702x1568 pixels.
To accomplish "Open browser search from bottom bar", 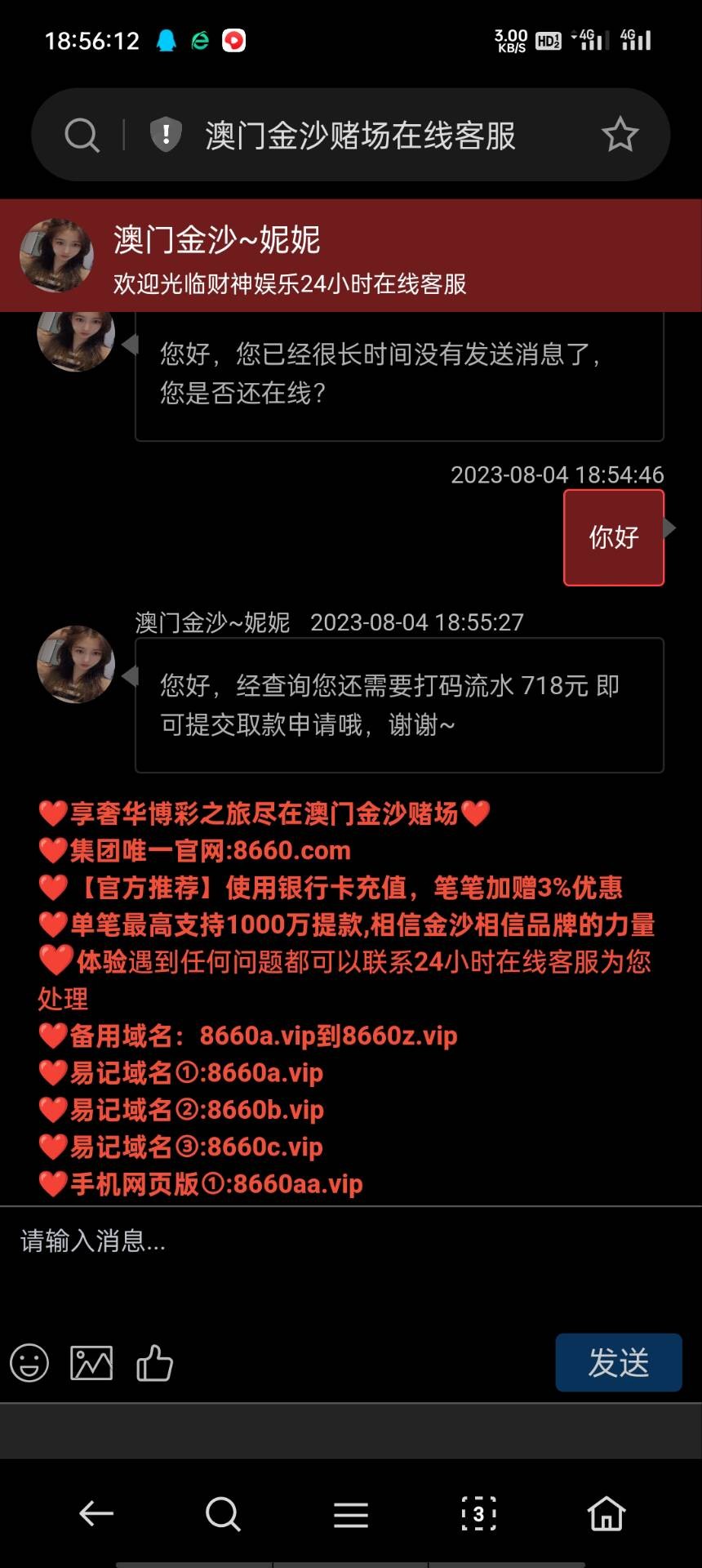I will click(x=223, y=1513).
